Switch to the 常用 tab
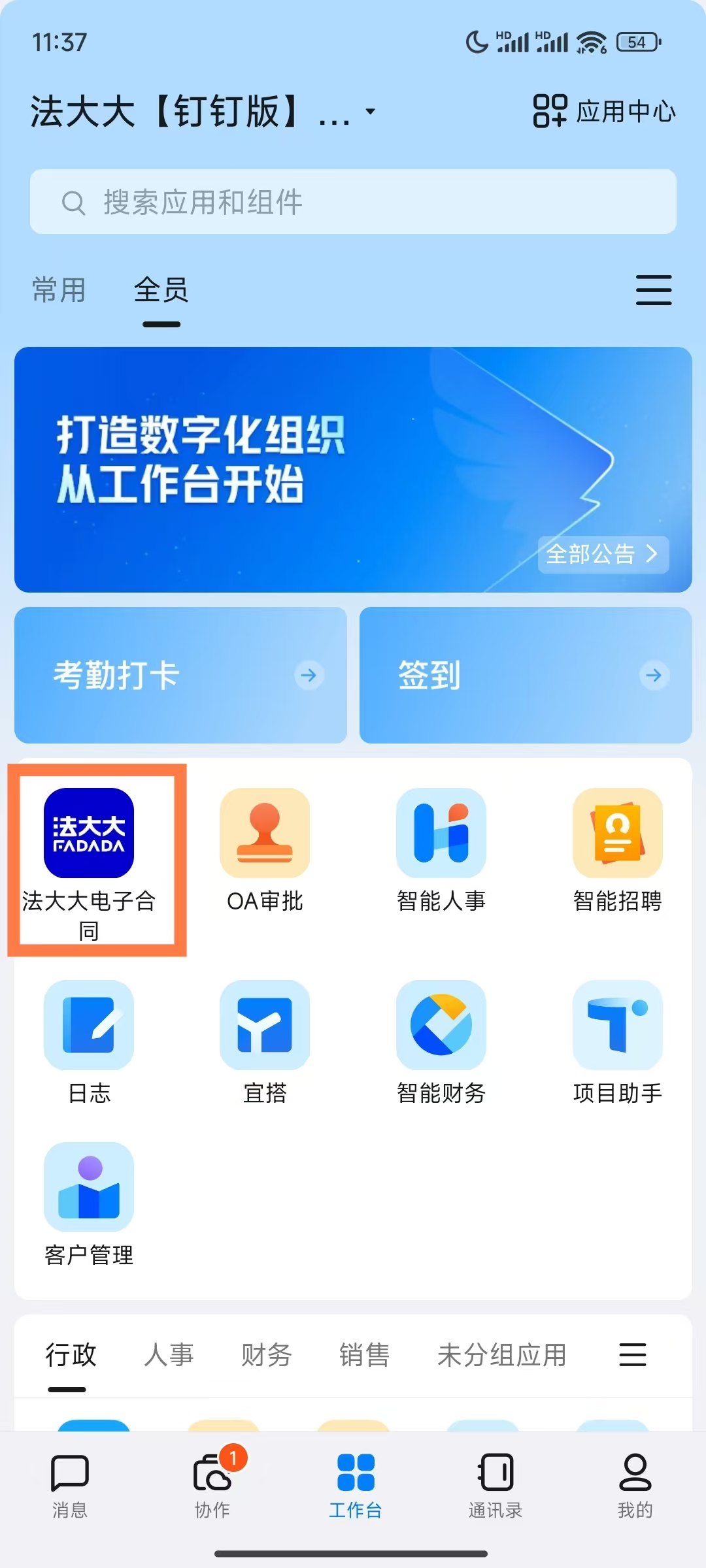Screen dimensions: 706x1568 click(59, 289)
